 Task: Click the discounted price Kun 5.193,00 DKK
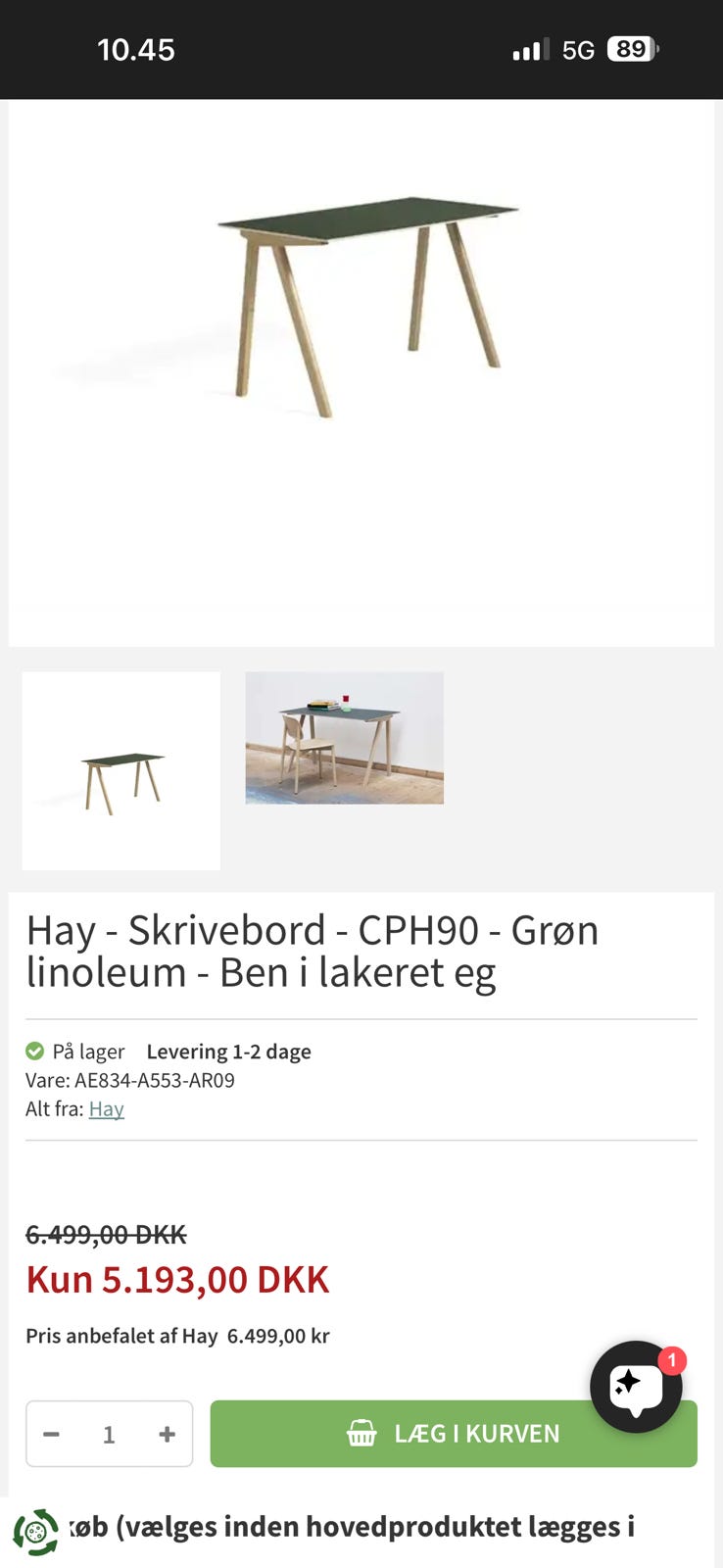tap(177, 1279)
